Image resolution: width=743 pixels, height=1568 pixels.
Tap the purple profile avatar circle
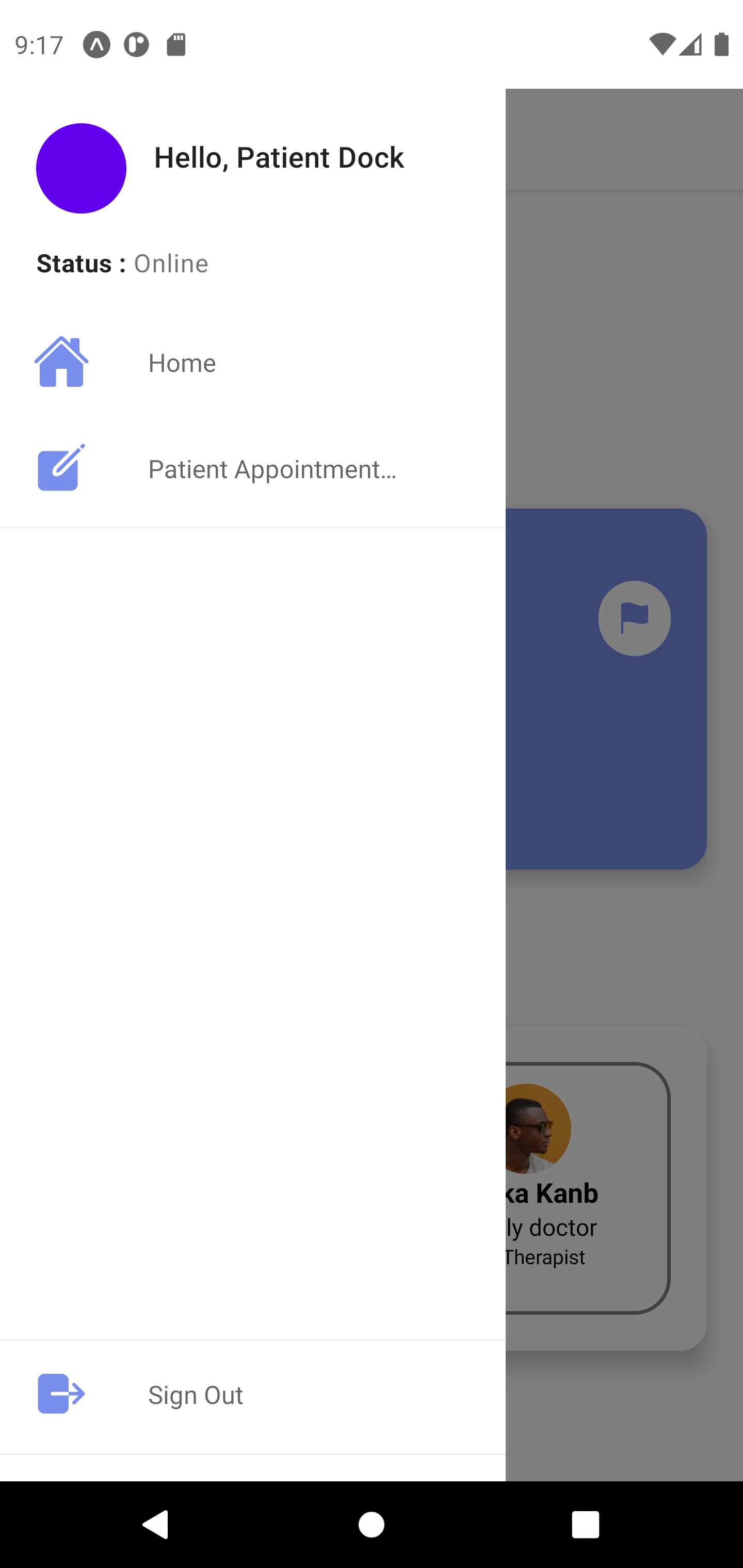(81, 169)
